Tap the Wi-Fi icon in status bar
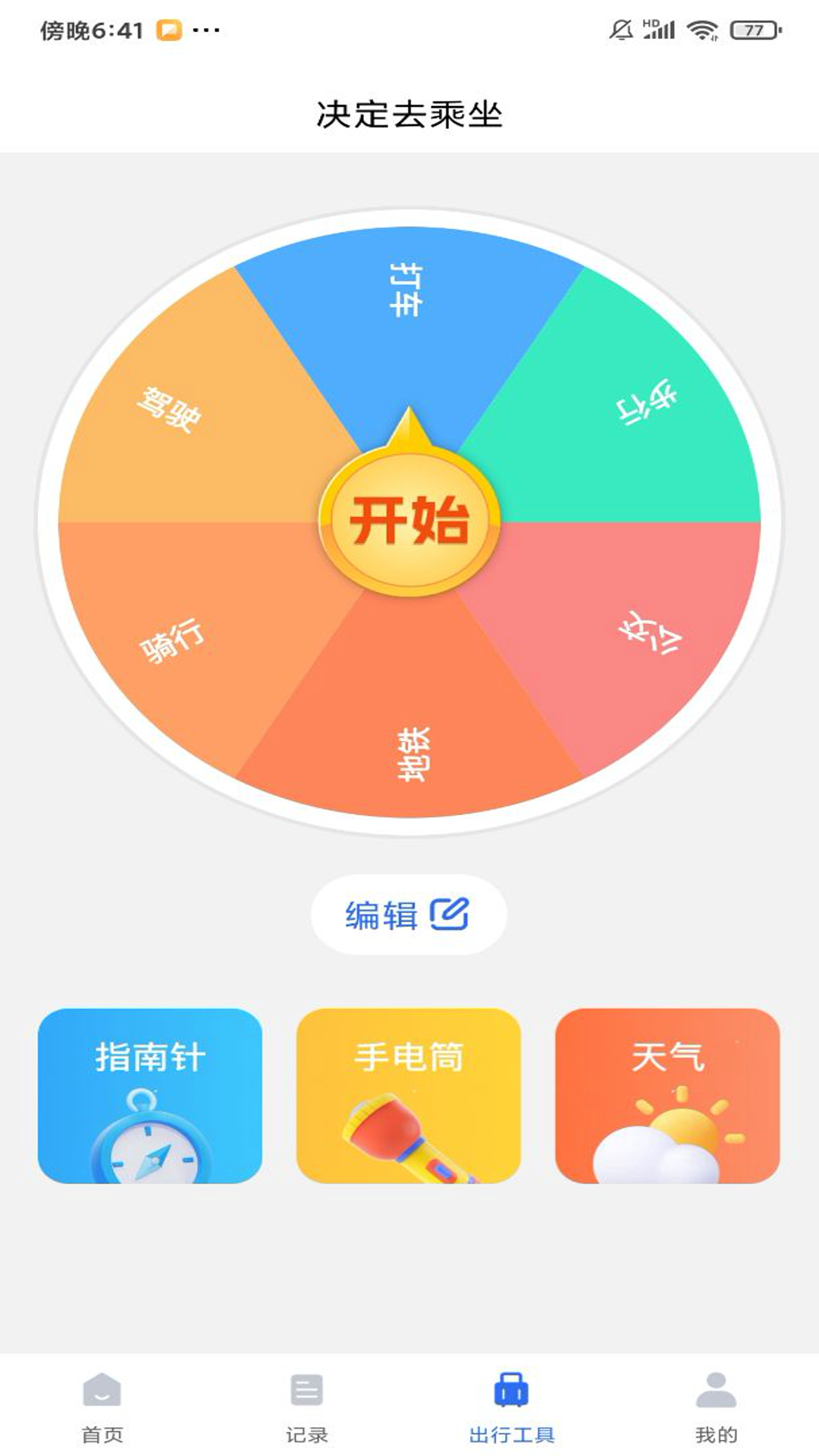Screen dimensions: 819x1456 (701, 29)
